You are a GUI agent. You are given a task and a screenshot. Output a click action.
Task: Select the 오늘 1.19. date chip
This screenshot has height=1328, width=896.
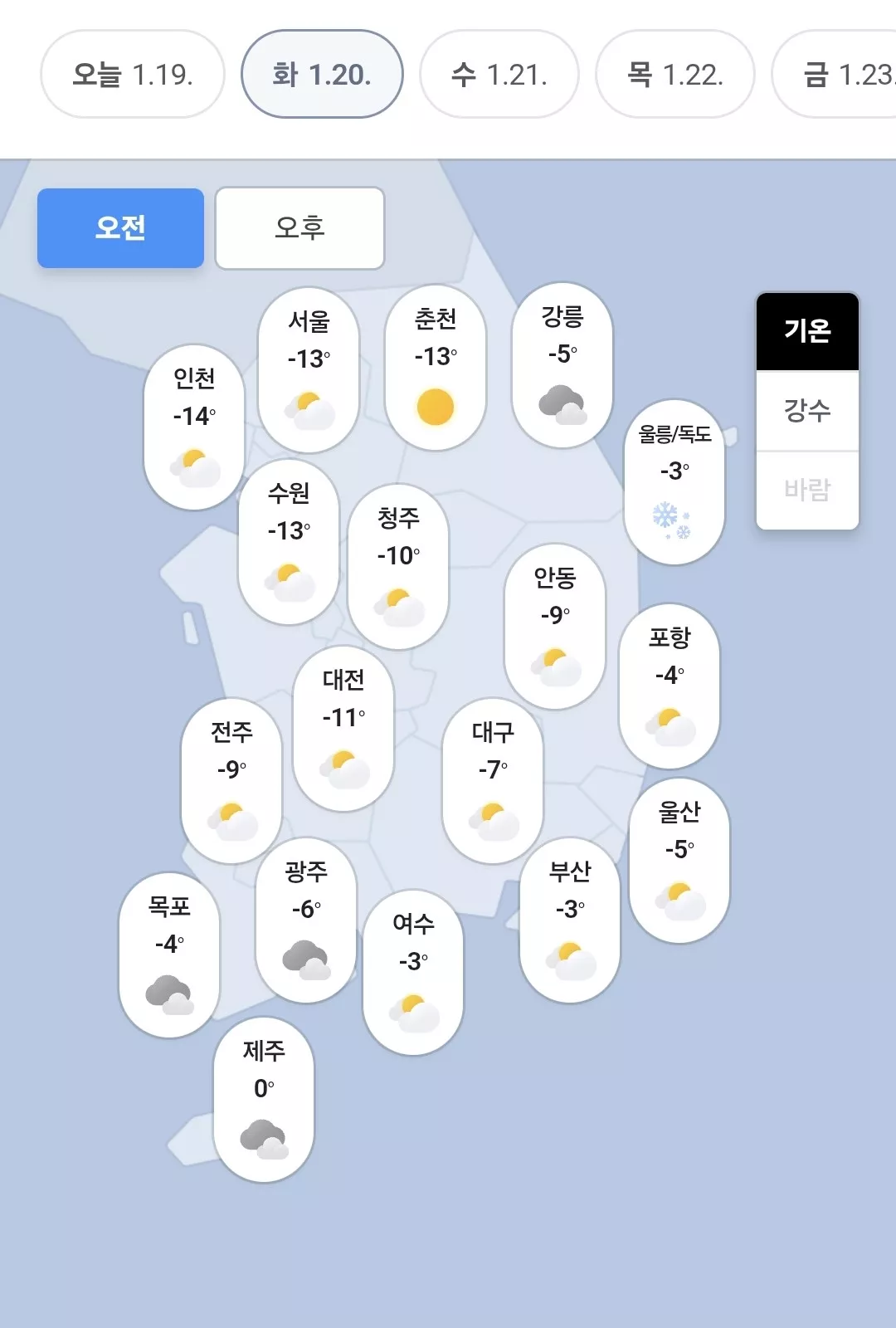point(133,75)
